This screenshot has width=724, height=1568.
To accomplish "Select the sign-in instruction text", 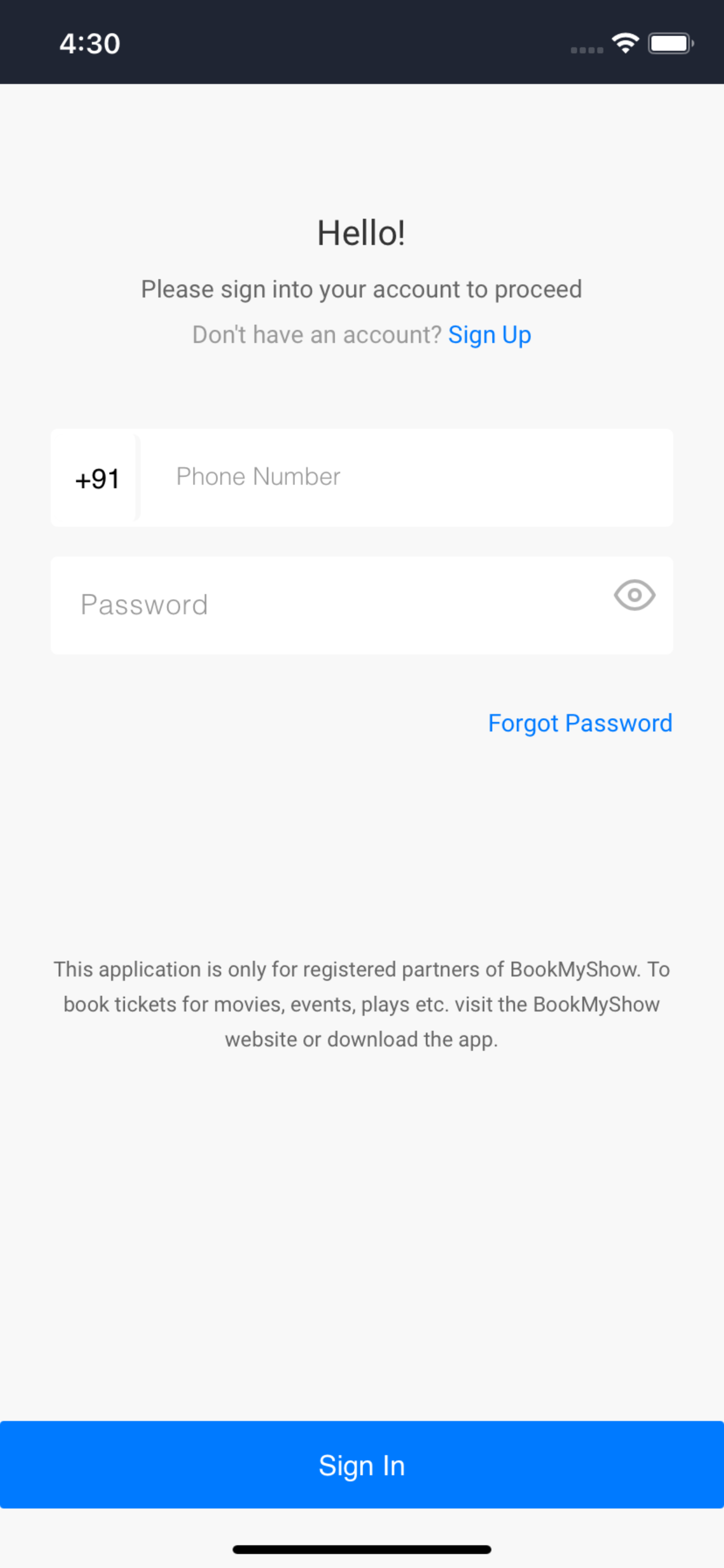I will click(361, 289).
